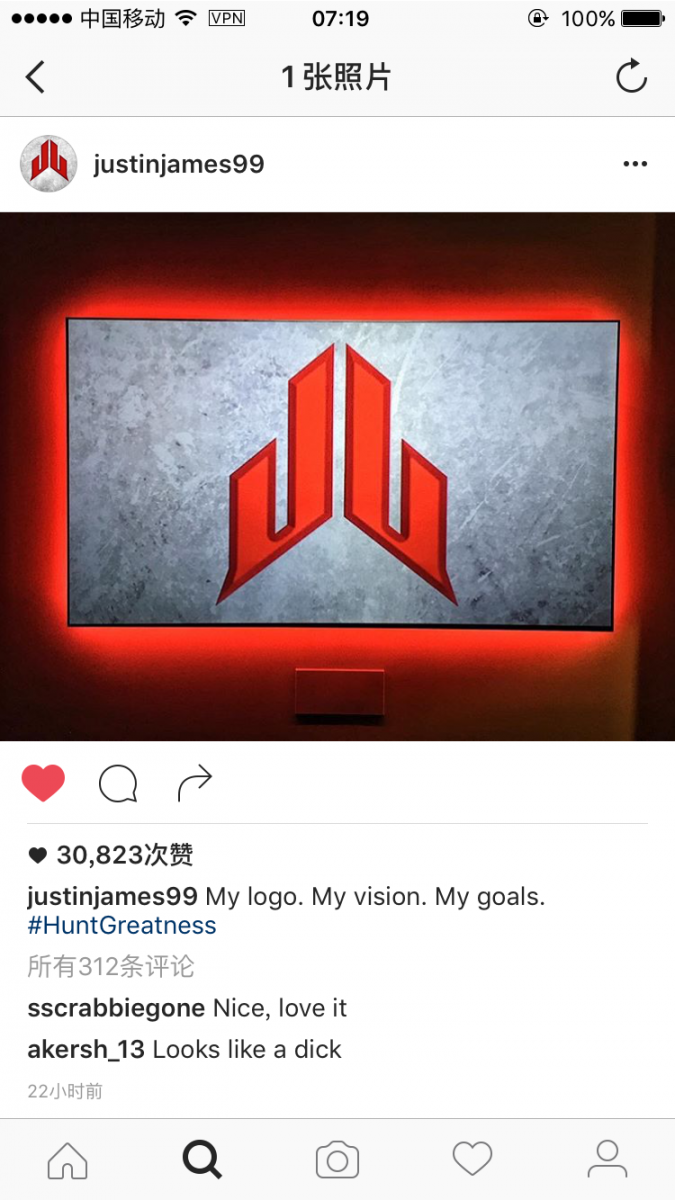Open the Activity heart tab
The height and width of the screenshot is (1200, 675).
coord(472,1160)
